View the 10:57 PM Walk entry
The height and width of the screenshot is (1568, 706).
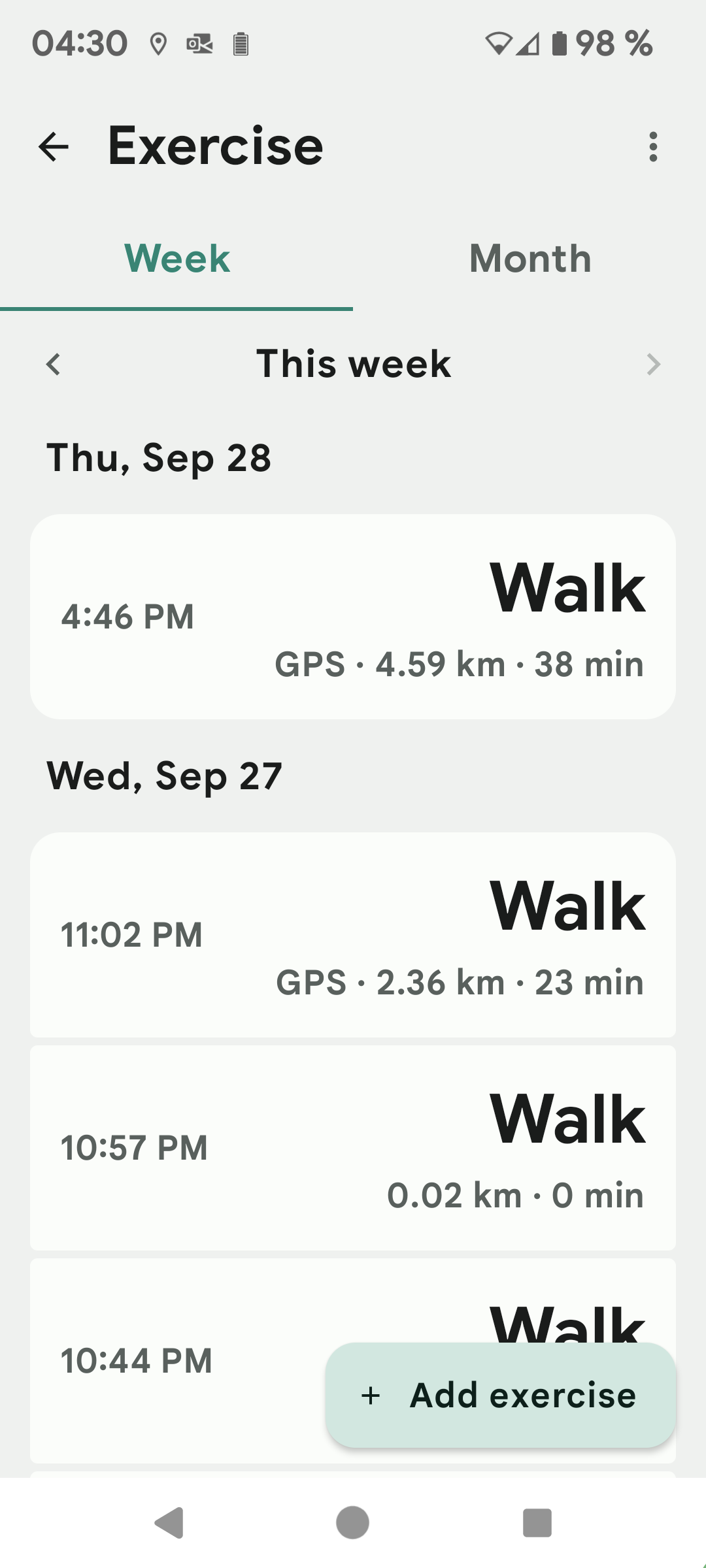(353, 1147)
